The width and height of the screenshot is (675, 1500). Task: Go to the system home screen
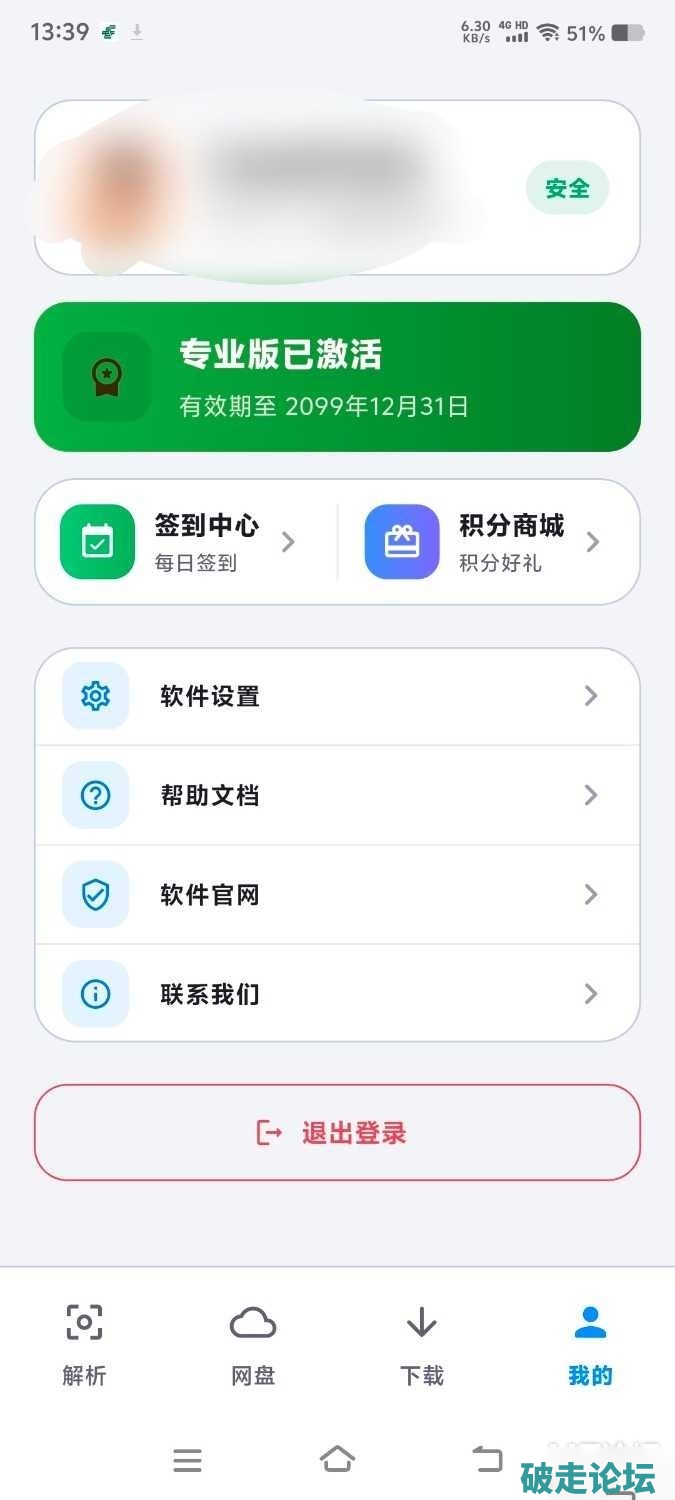(x=337, y=1459)
